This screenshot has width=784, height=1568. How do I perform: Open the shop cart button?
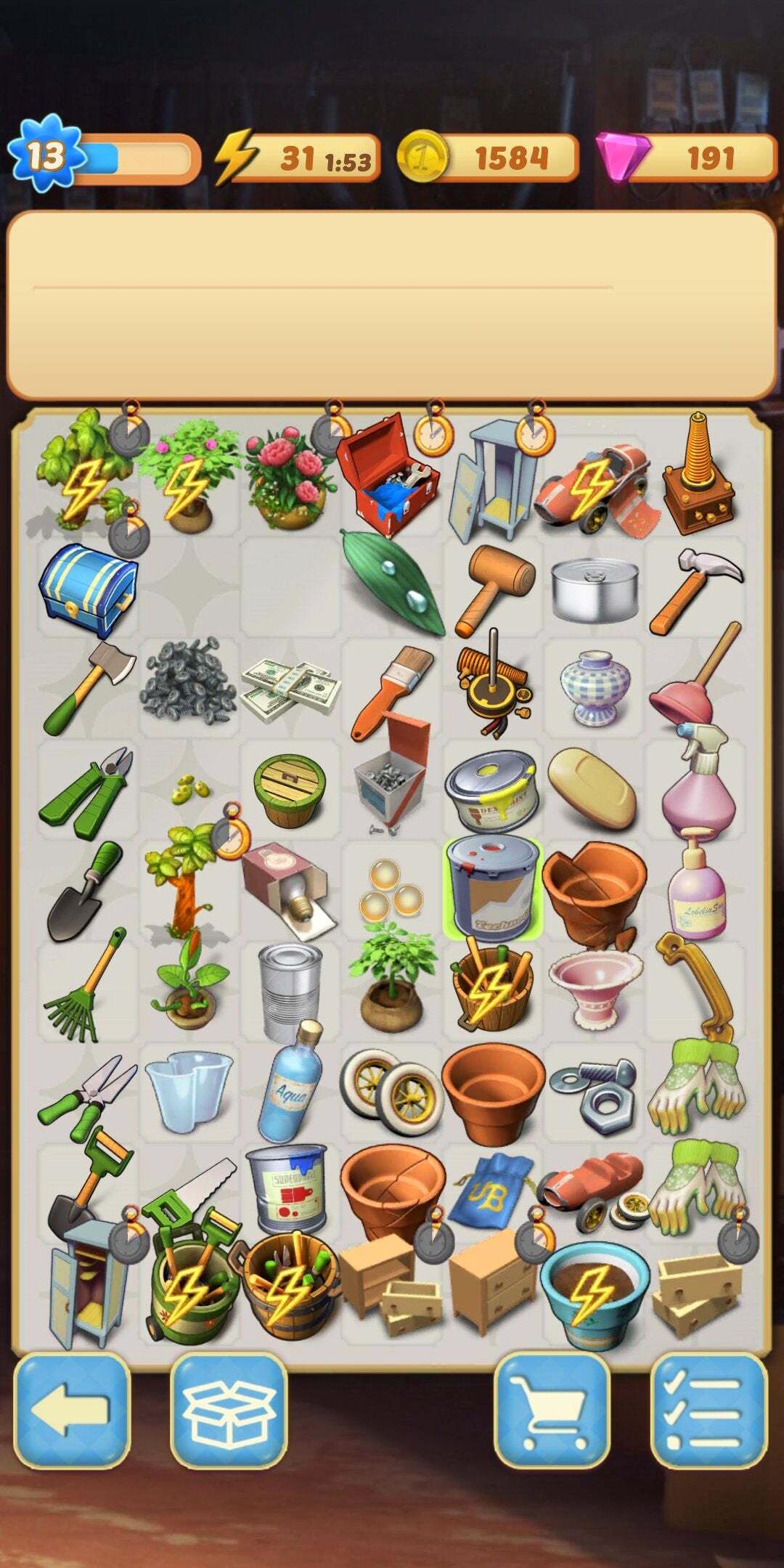pyautogui.click(x=552, y=1410)
